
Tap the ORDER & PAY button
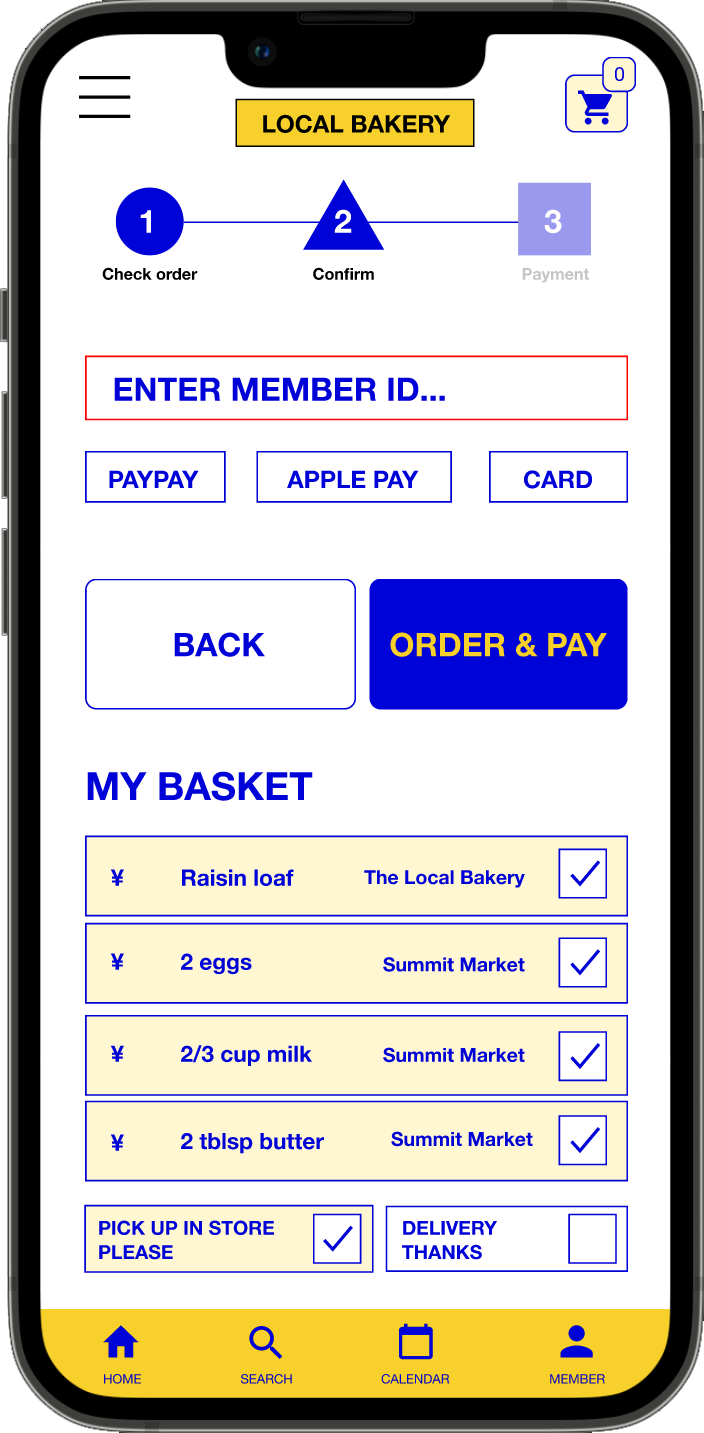click(x=498, y=645)
